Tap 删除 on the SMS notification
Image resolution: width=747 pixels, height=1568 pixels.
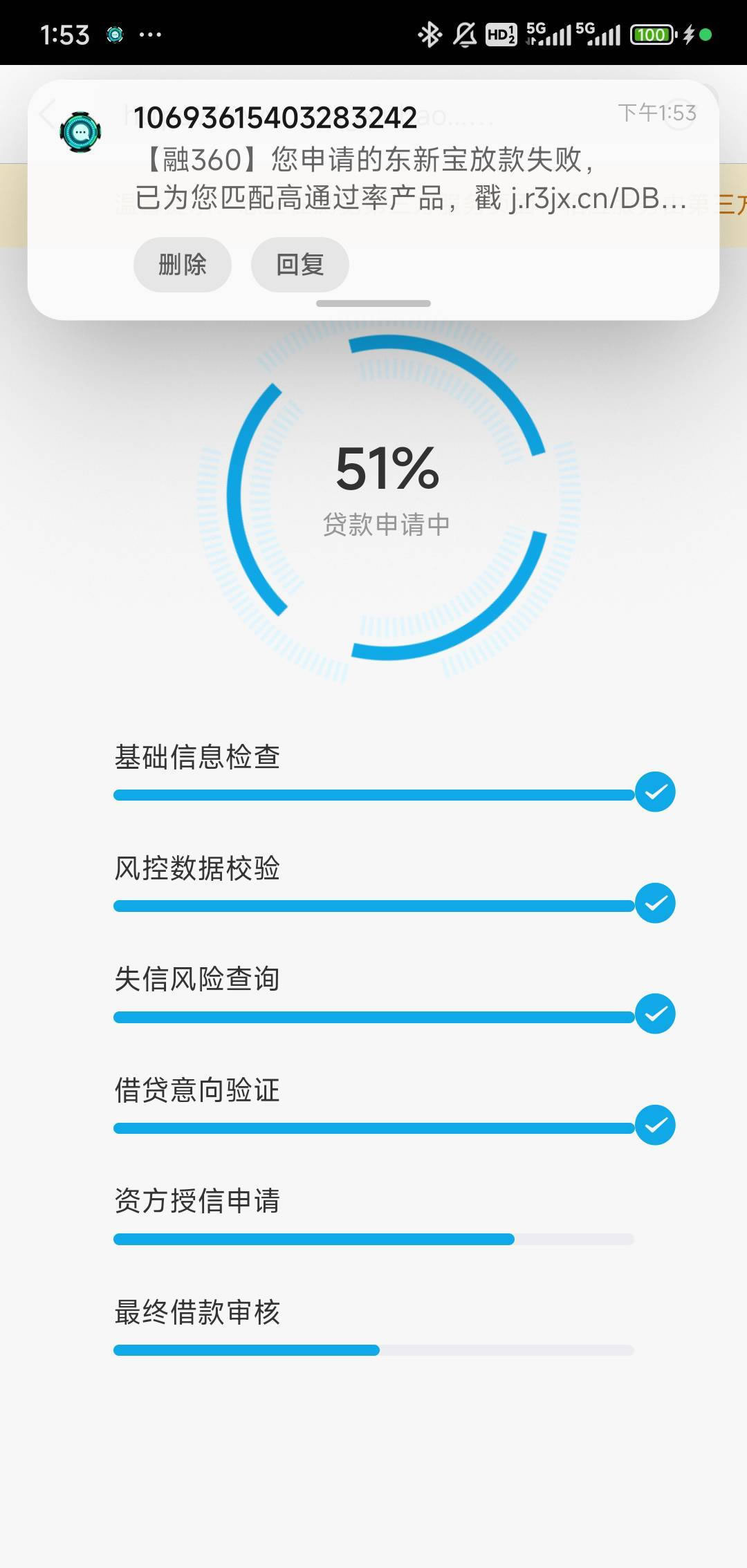(x=182, y=265)
